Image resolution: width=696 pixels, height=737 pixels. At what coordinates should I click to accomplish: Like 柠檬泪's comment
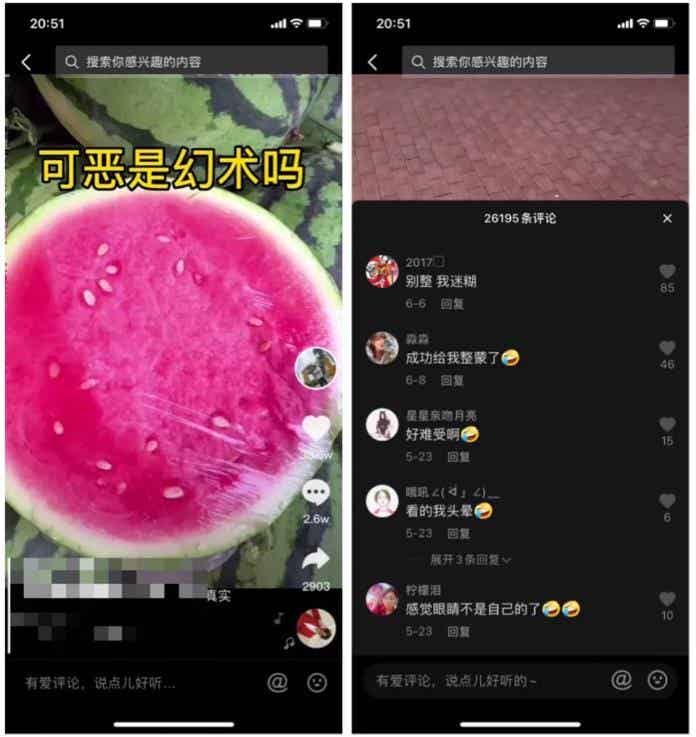667,599
